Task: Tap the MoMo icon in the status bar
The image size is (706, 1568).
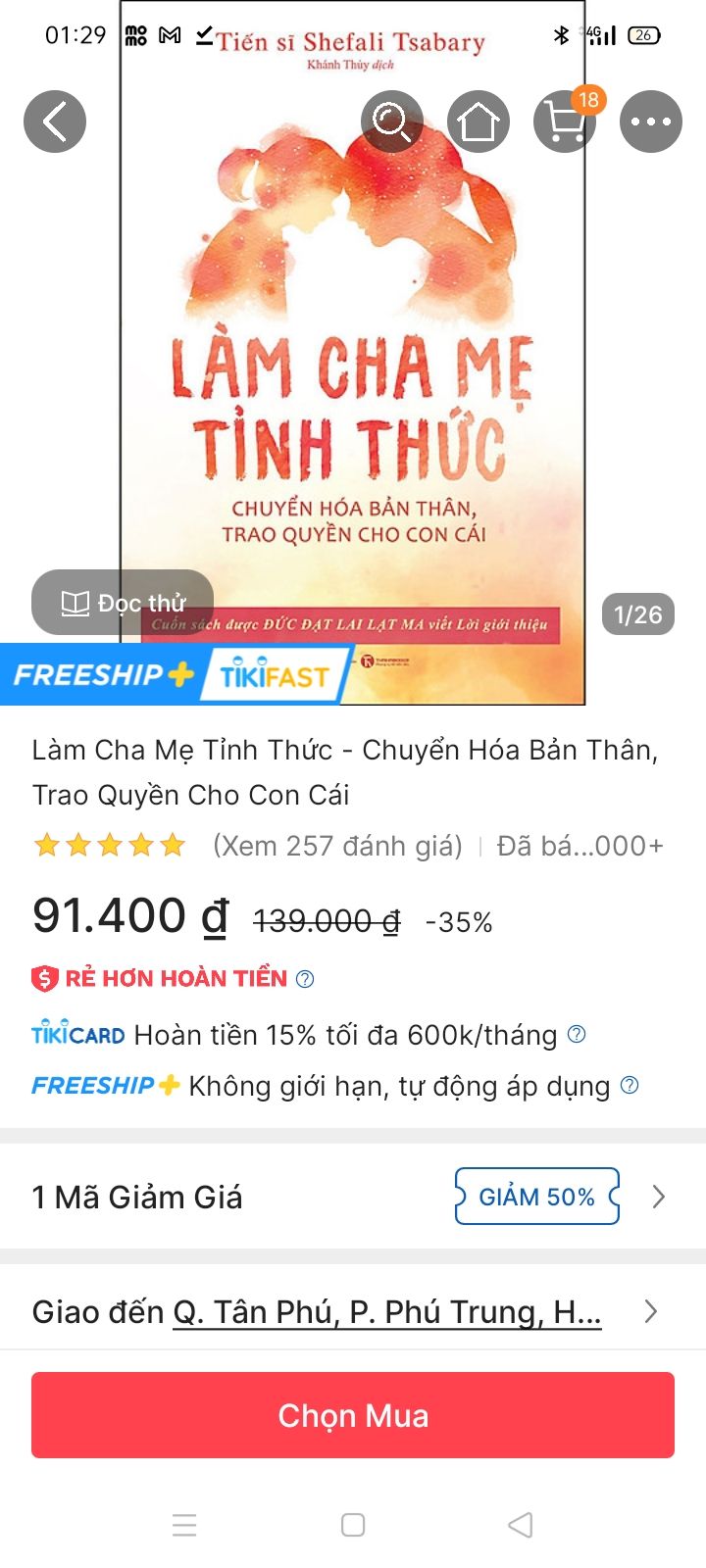Action: (x=134, y=35)
